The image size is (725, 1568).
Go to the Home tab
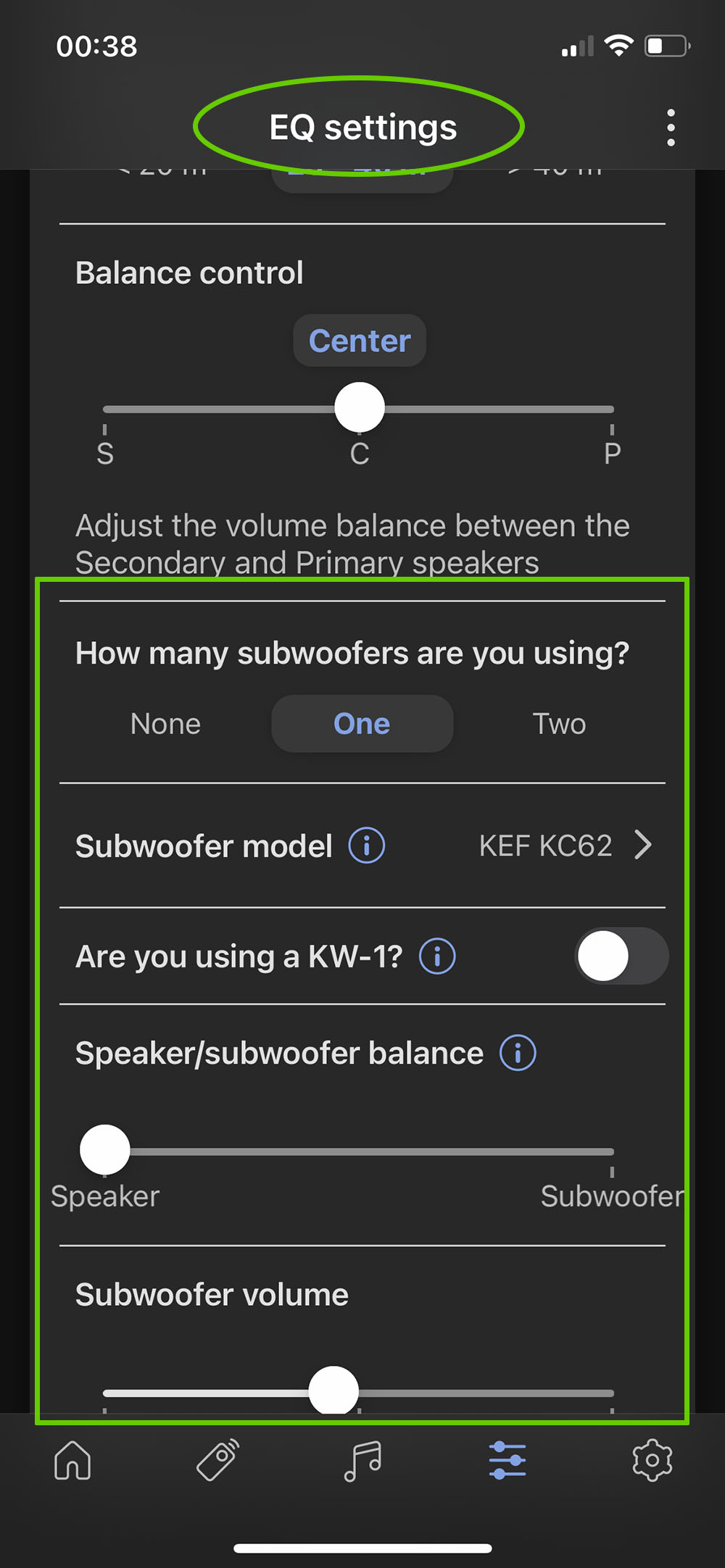[x=72, y=1460]
